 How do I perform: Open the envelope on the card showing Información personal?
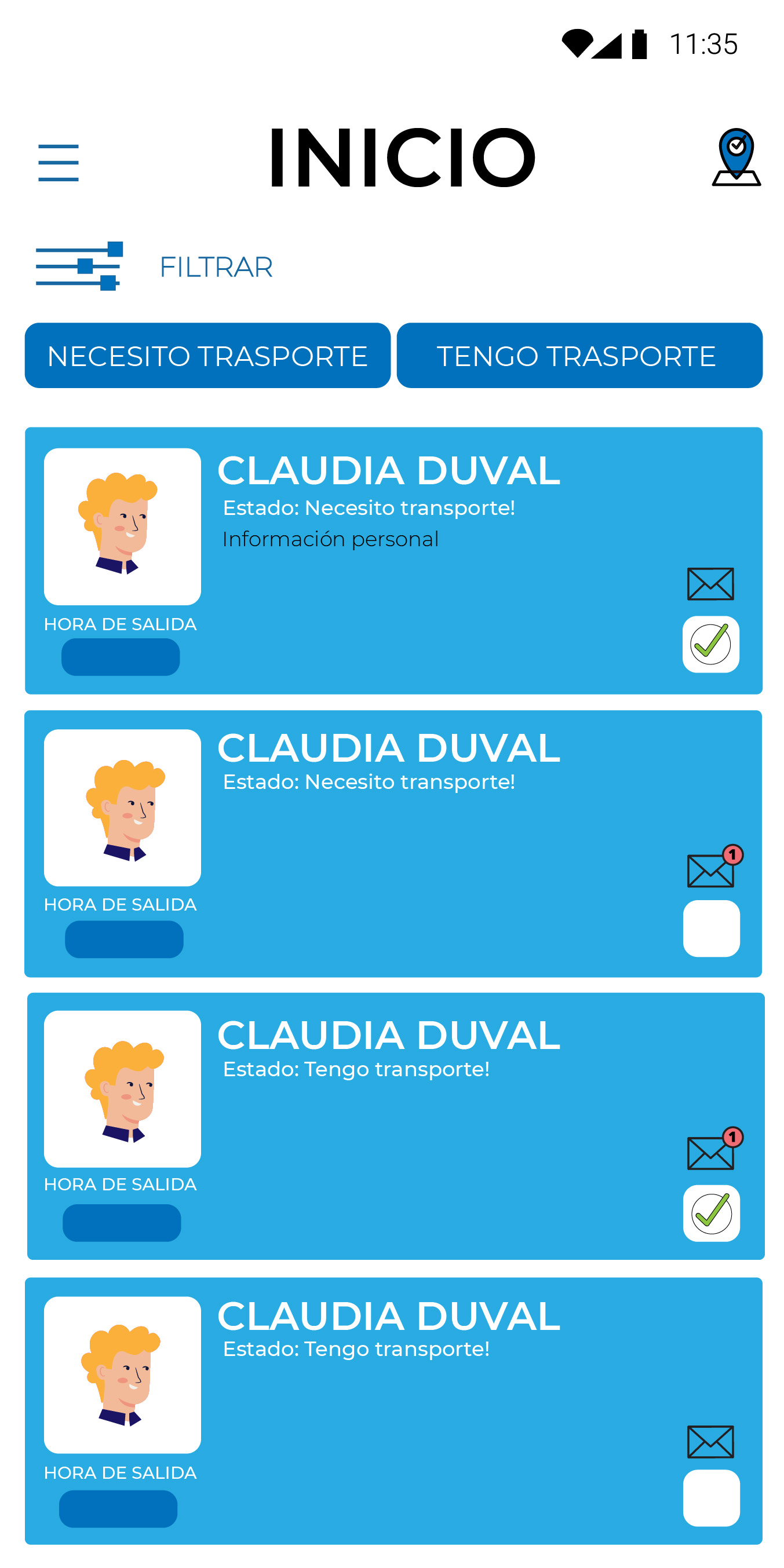tap(710, 584)
